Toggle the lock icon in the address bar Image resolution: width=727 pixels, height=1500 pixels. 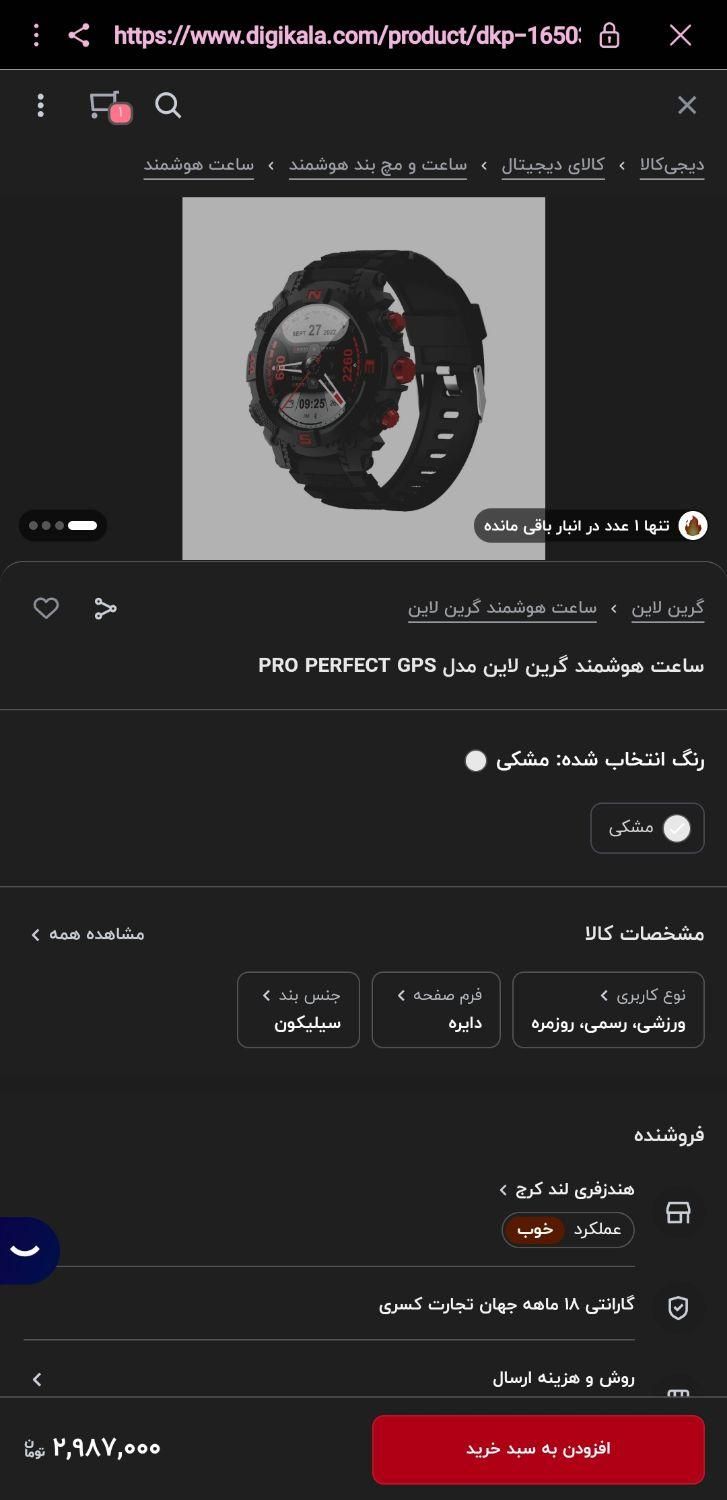[610, 35]
